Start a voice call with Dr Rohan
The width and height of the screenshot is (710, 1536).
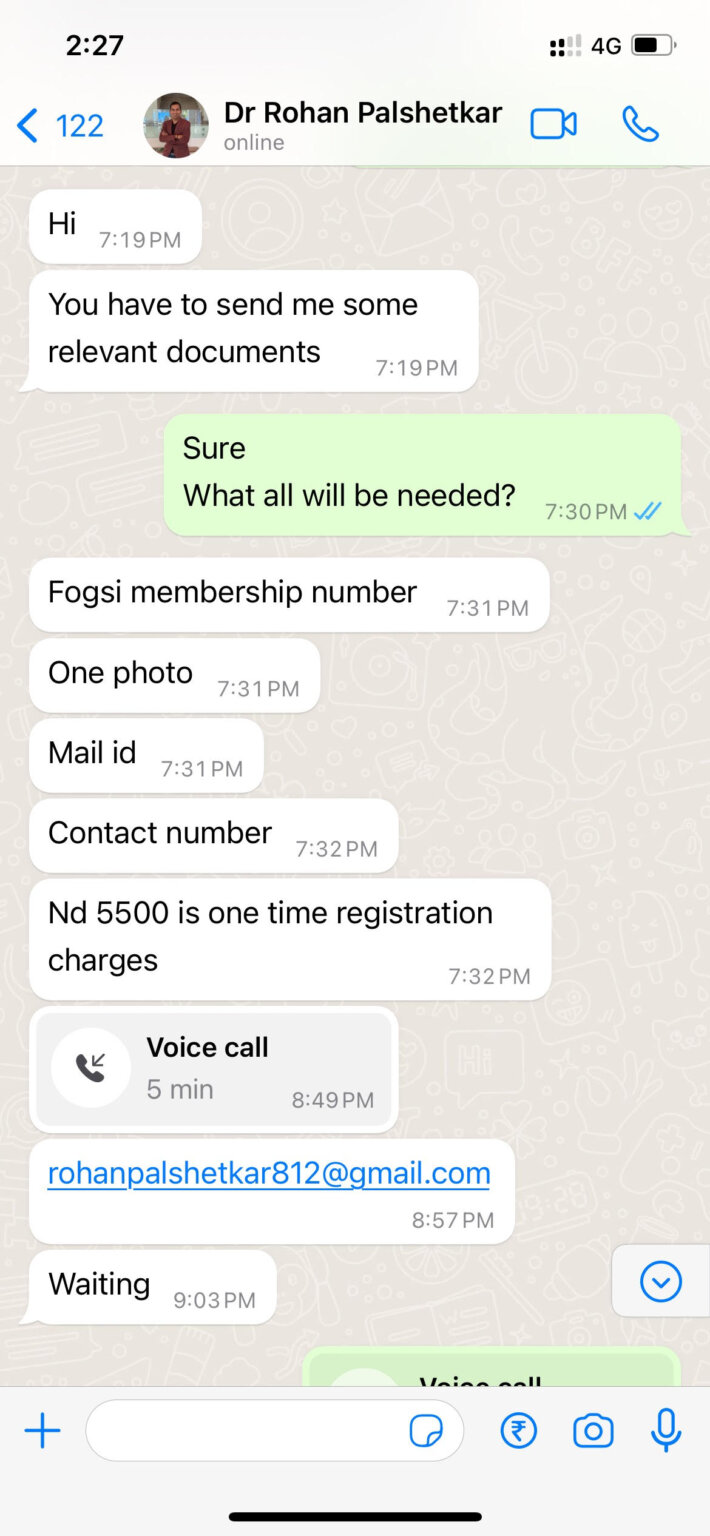click(640, 124)
